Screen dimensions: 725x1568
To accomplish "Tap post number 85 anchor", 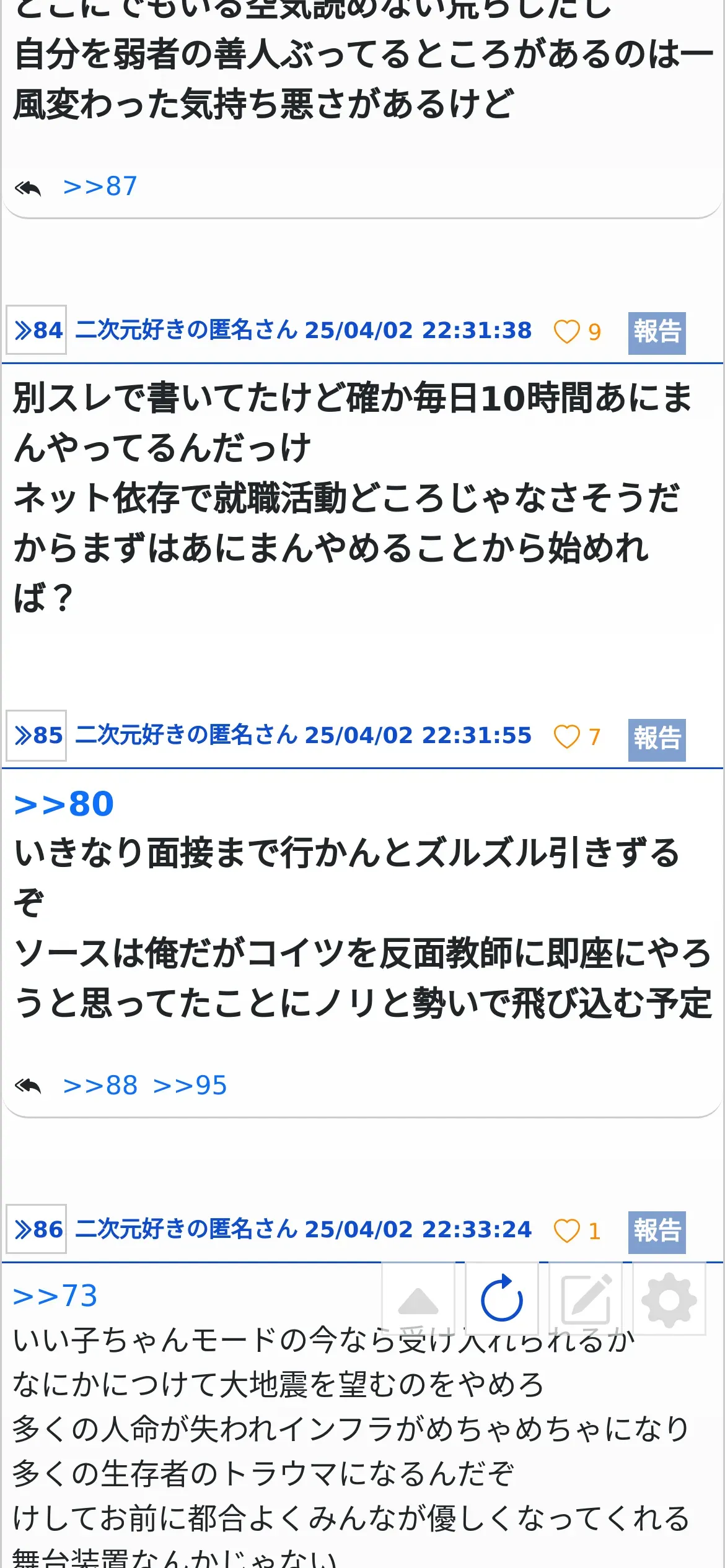I will pyautogui.click(x=37, y=736).
